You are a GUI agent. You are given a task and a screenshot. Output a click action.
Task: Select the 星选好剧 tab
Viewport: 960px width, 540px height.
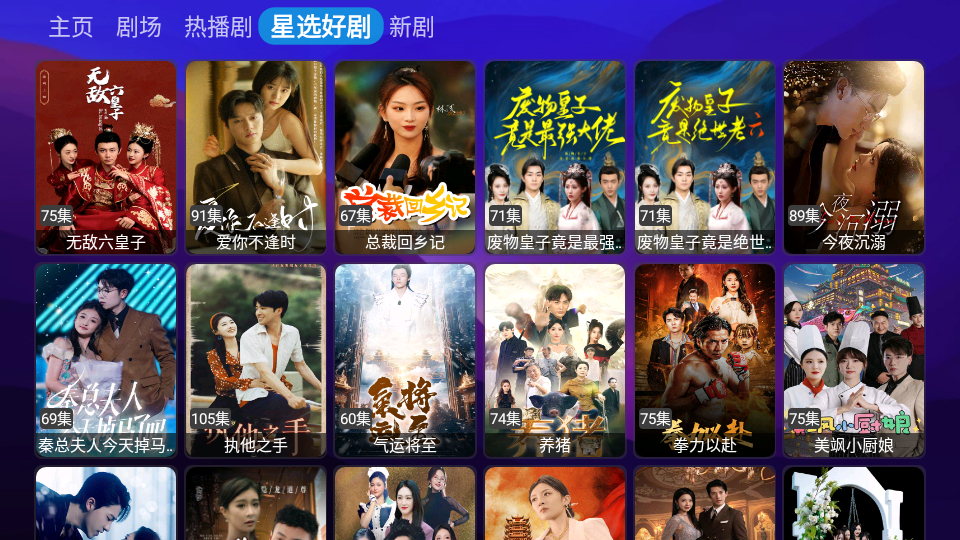click(x=320, y=27)
